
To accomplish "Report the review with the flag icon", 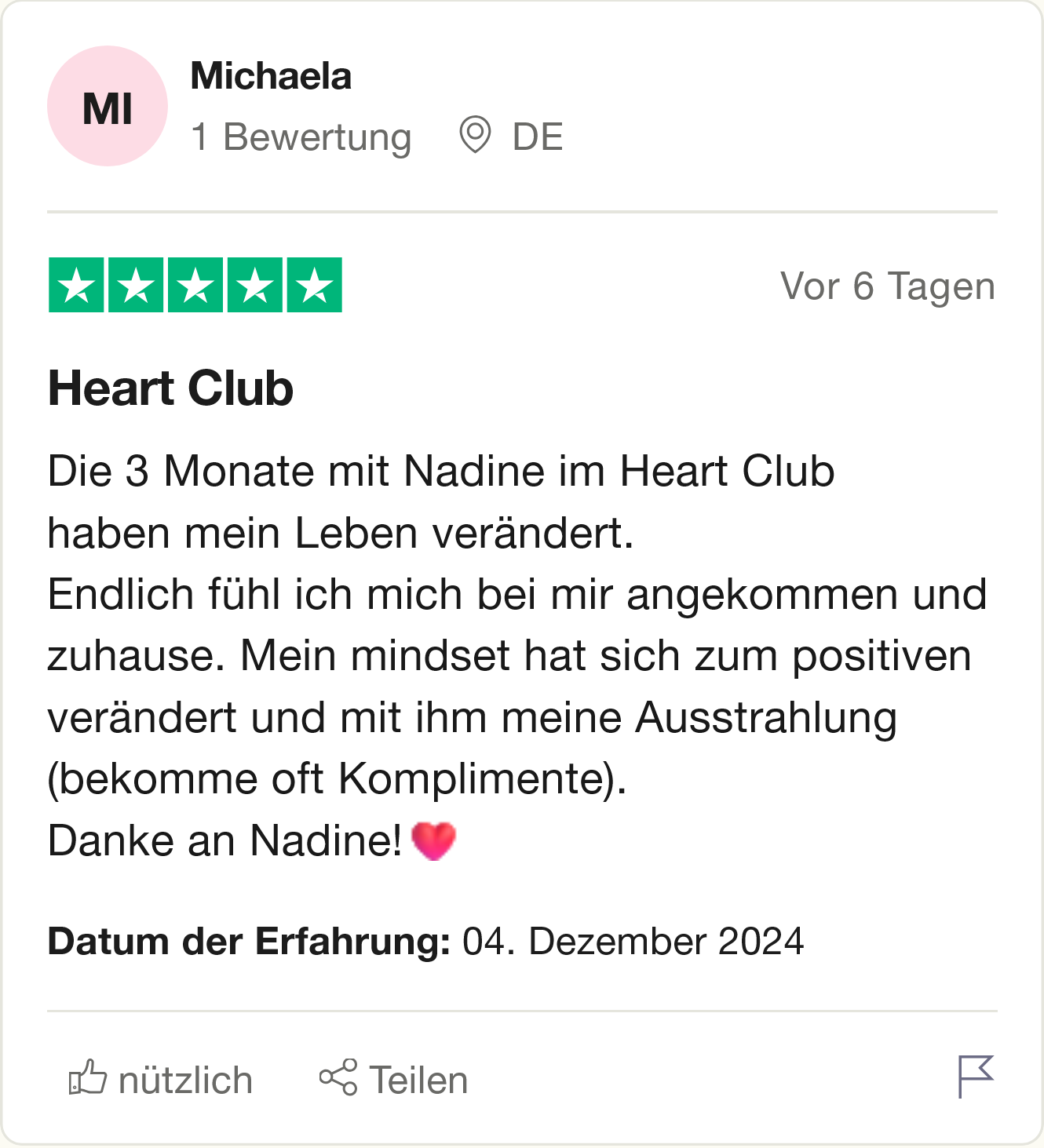I will click(976, 1077).
